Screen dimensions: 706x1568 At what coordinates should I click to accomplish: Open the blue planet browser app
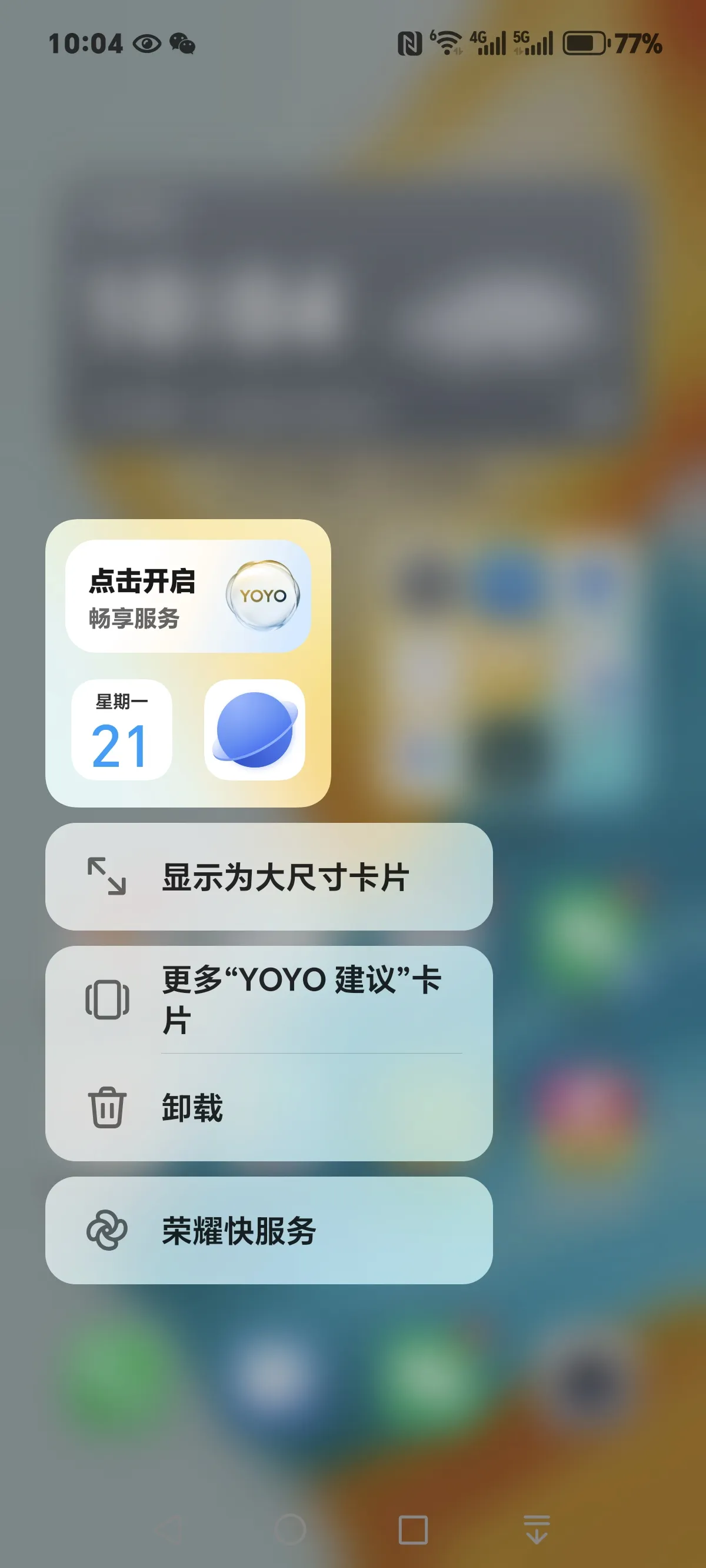tap(254, 730)
